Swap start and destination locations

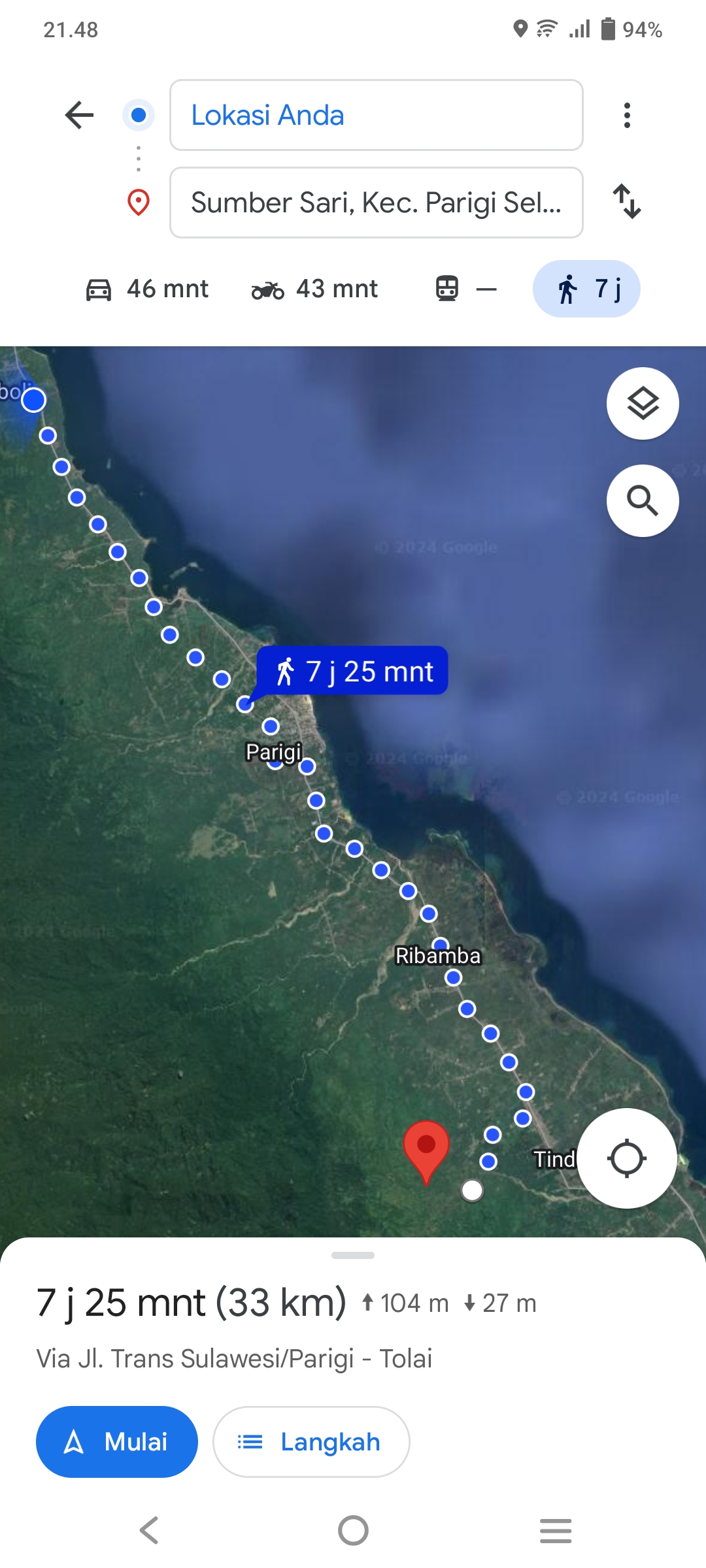coord(627,201)
